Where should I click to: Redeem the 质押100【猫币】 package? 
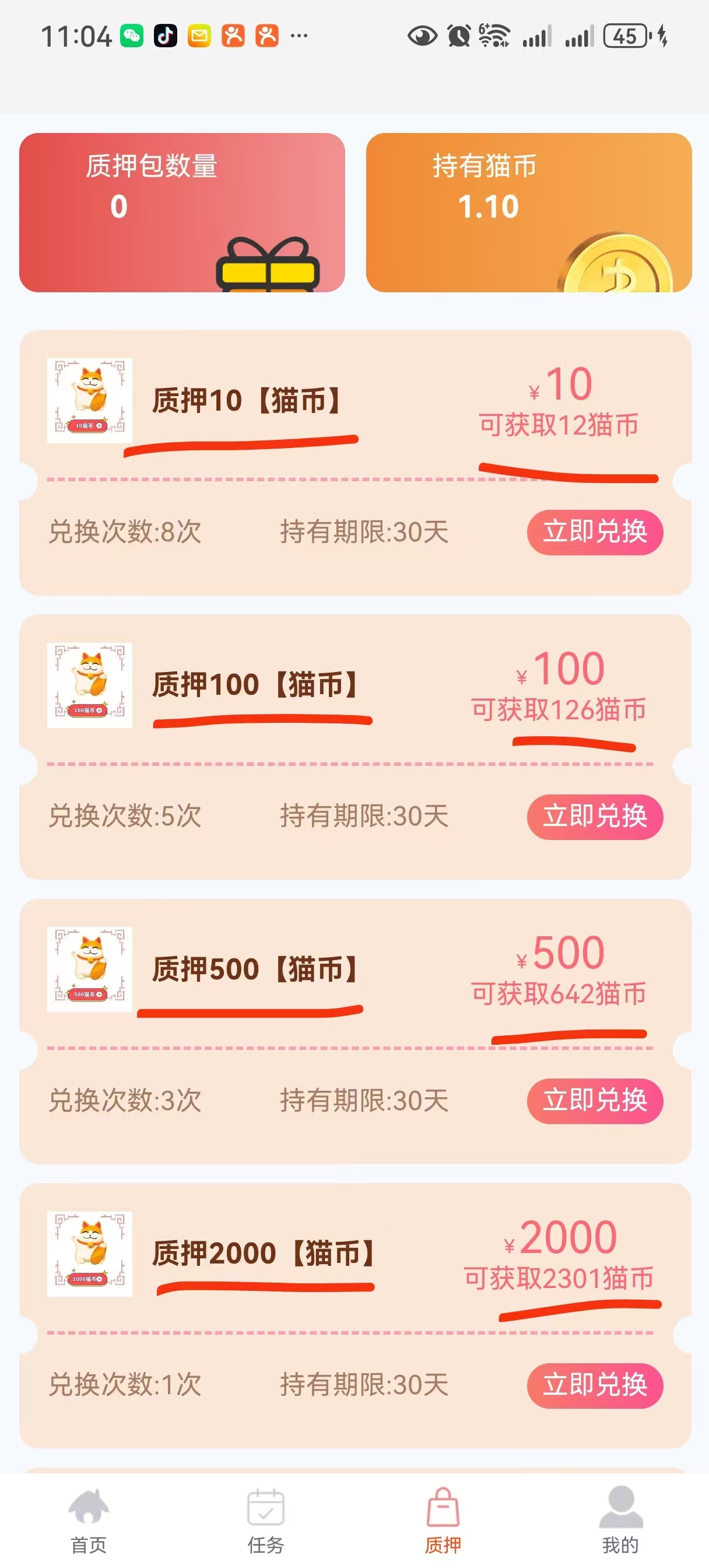595,816
